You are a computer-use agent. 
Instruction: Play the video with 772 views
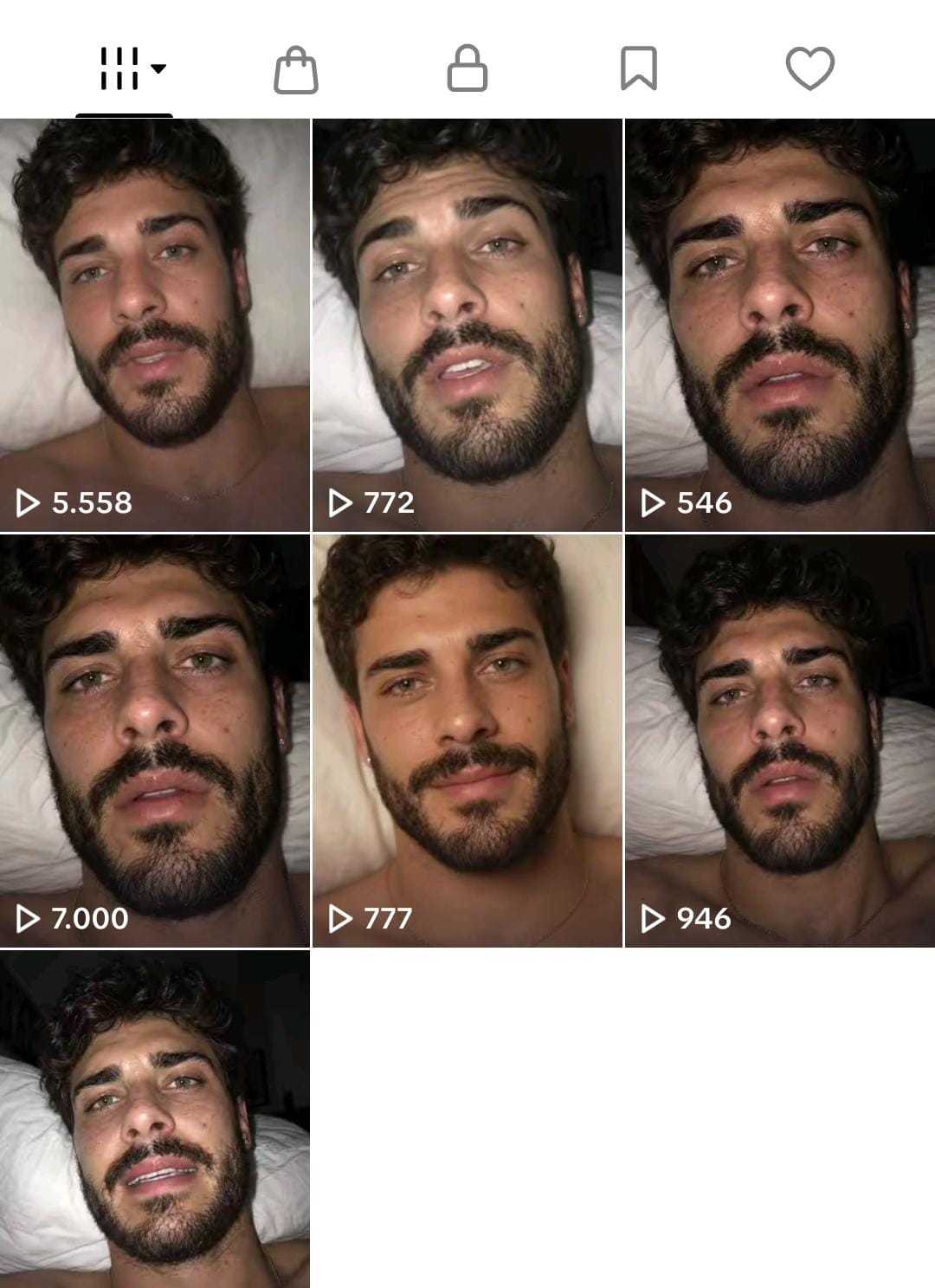tap(467, 325)
